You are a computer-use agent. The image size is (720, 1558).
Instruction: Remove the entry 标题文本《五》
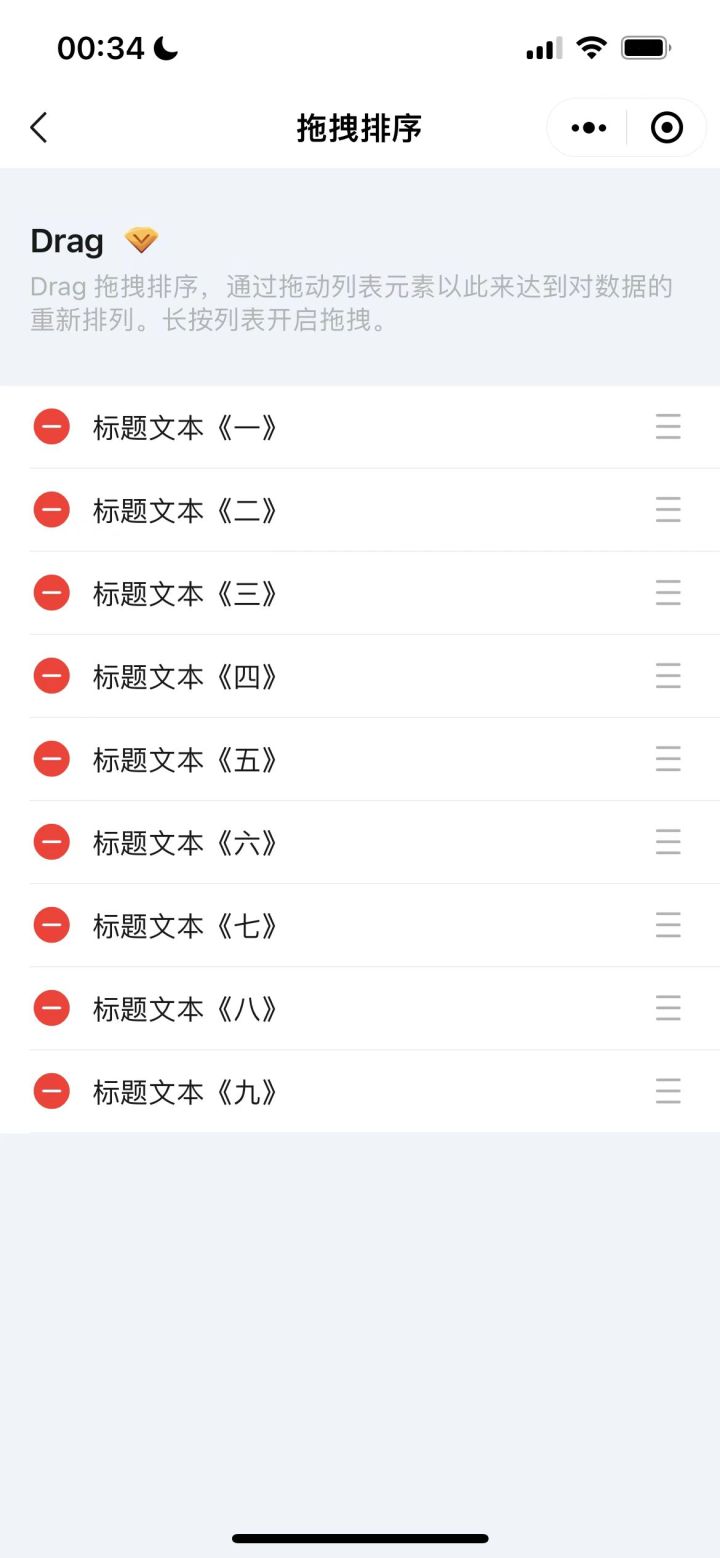[52, 759]
